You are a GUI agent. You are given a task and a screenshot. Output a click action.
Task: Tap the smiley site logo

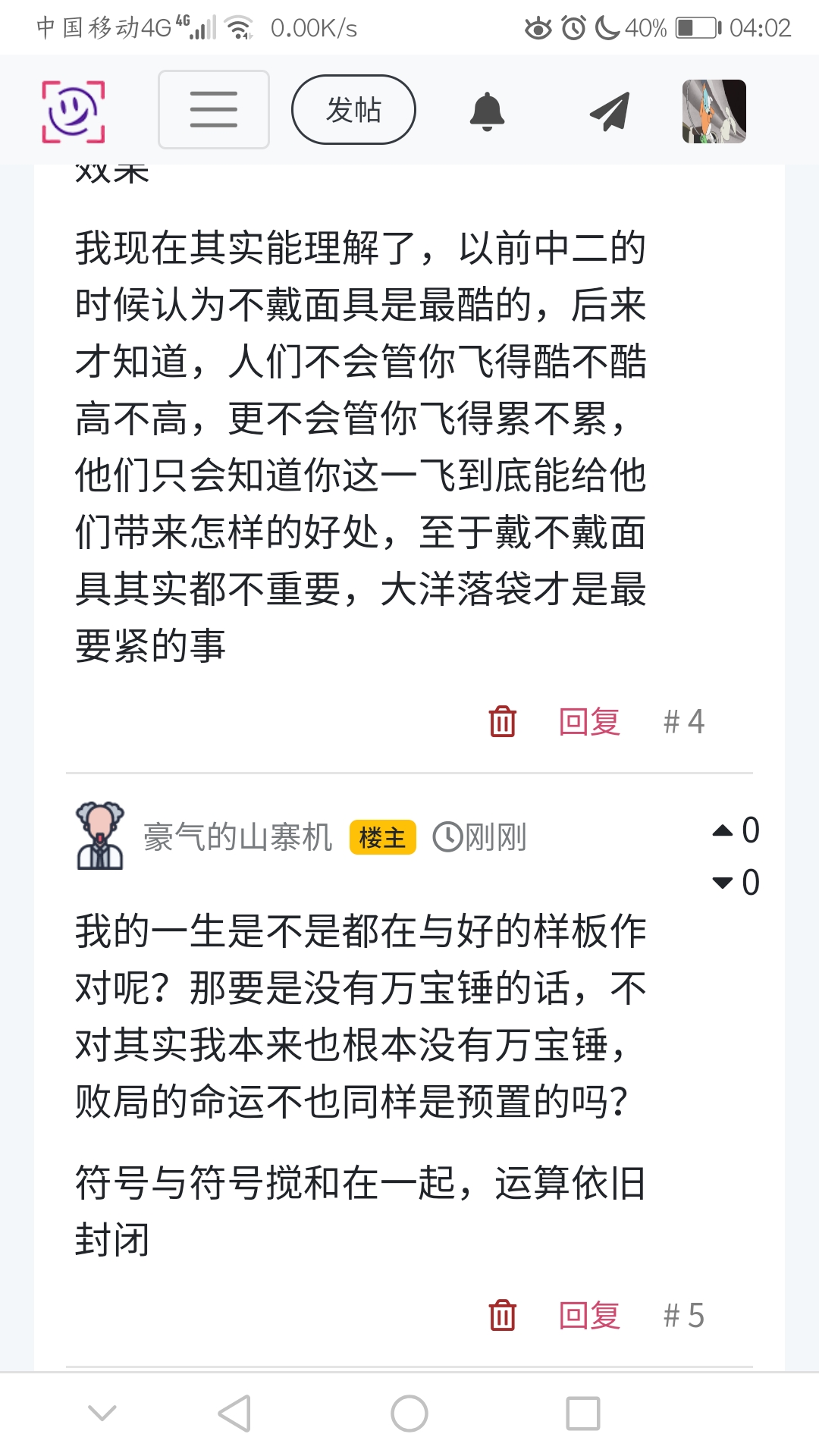coord(73,111)
